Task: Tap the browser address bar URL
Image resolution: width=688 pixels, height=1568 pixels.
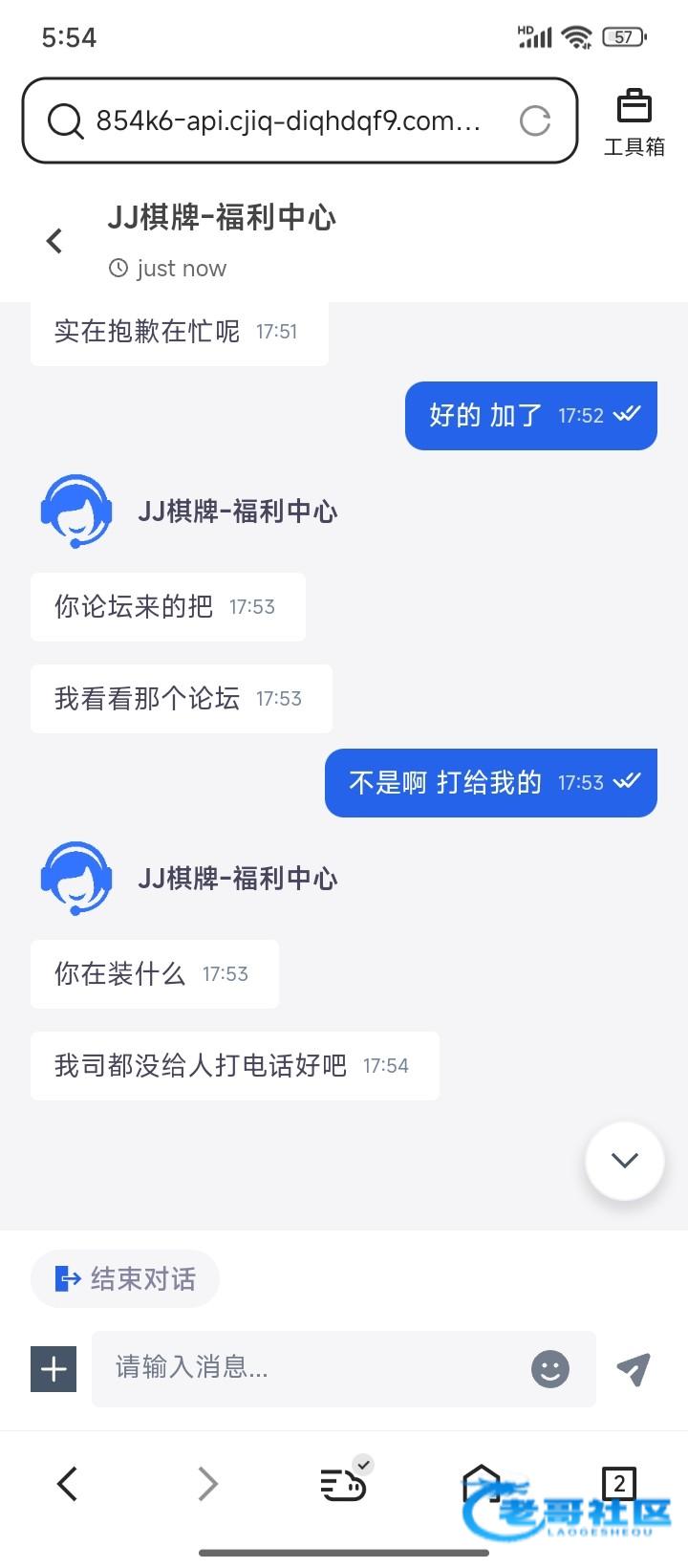Action: click(288, 121)
